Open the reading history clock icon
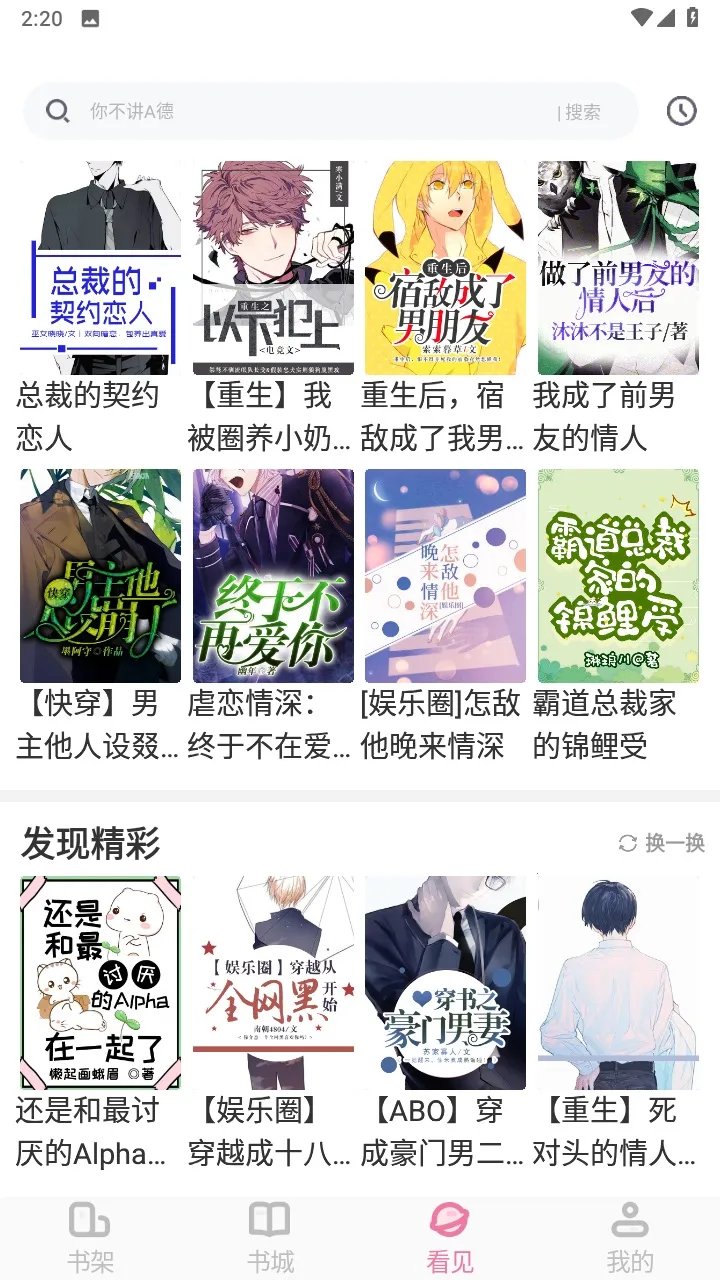Screen dimensions: 720x1280 click(681, 111)
